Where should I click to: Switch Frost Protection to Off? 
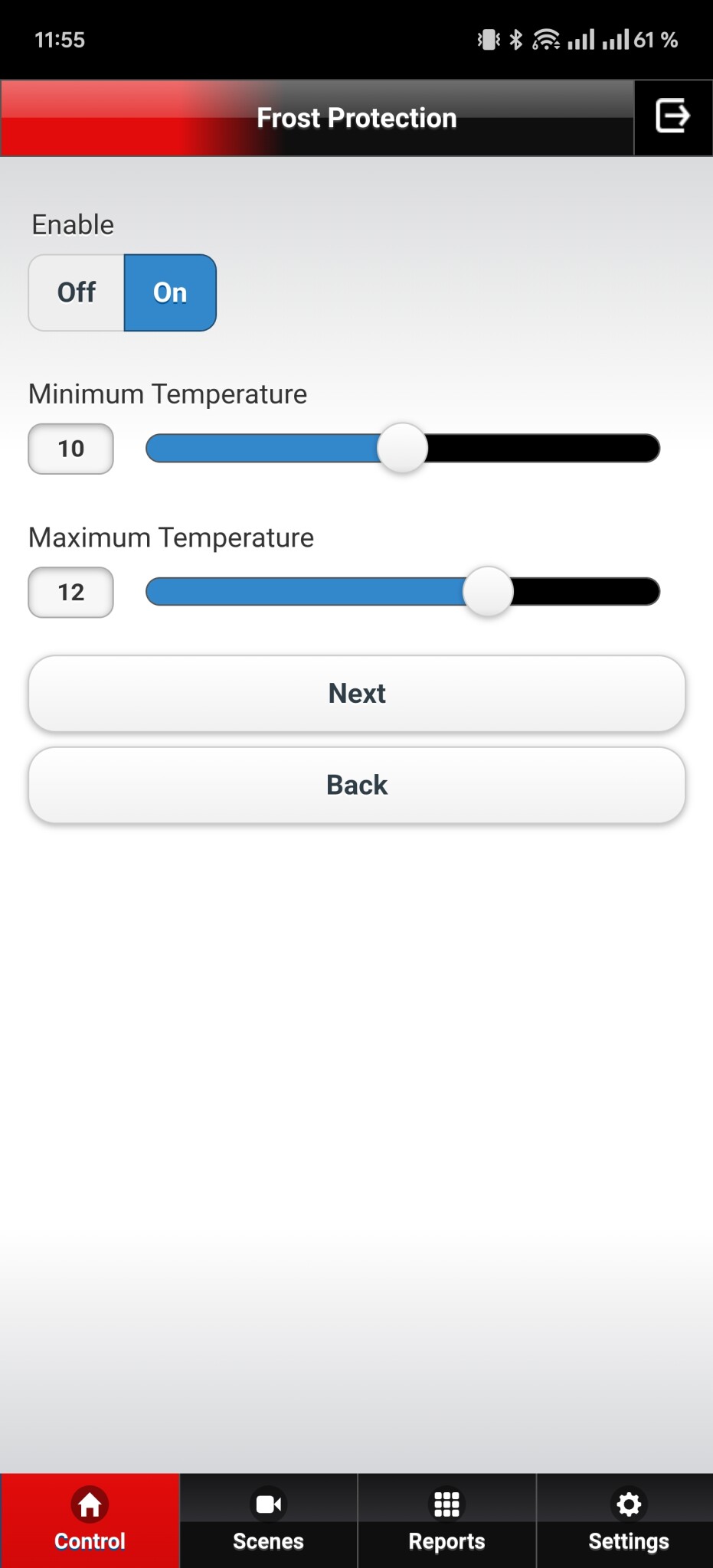coord(77,292)
